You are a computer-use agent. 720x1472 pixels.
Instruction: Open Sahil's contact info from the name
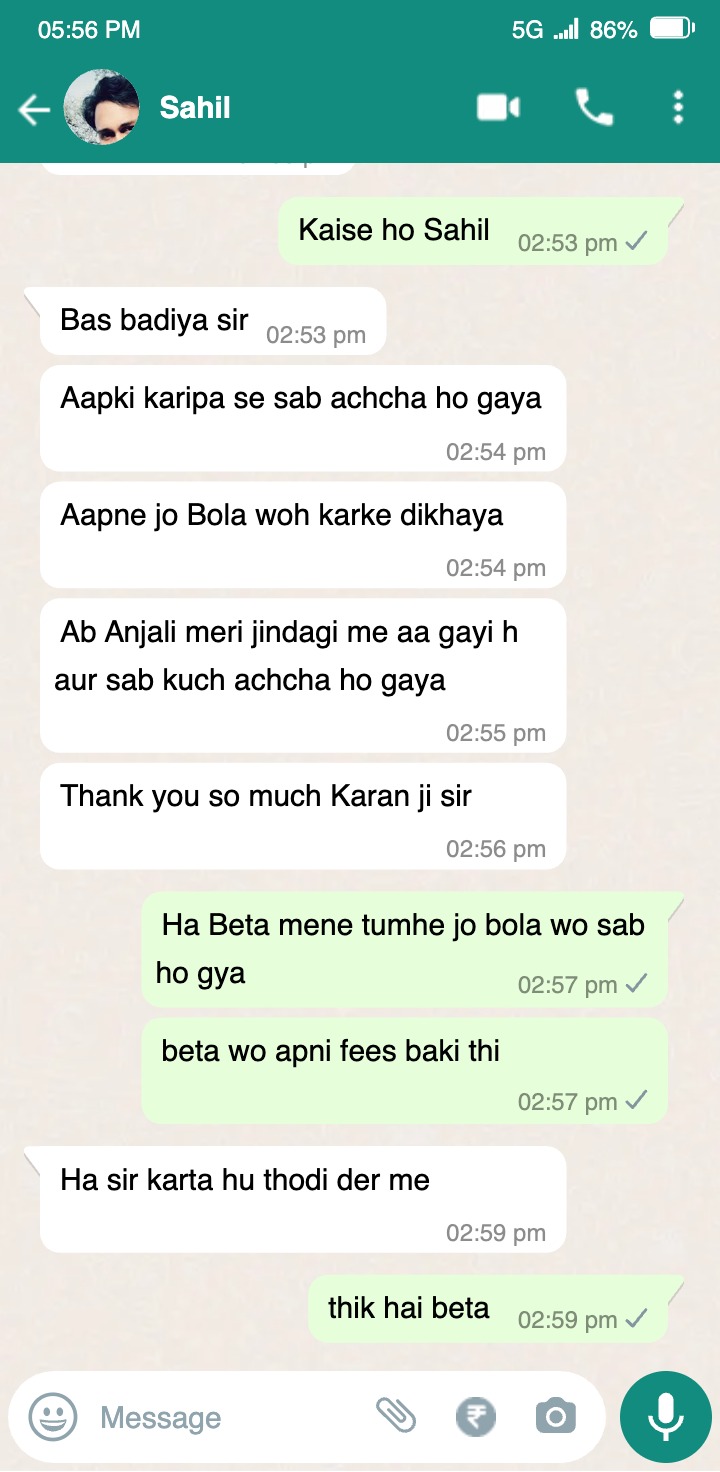coord(195,108)
